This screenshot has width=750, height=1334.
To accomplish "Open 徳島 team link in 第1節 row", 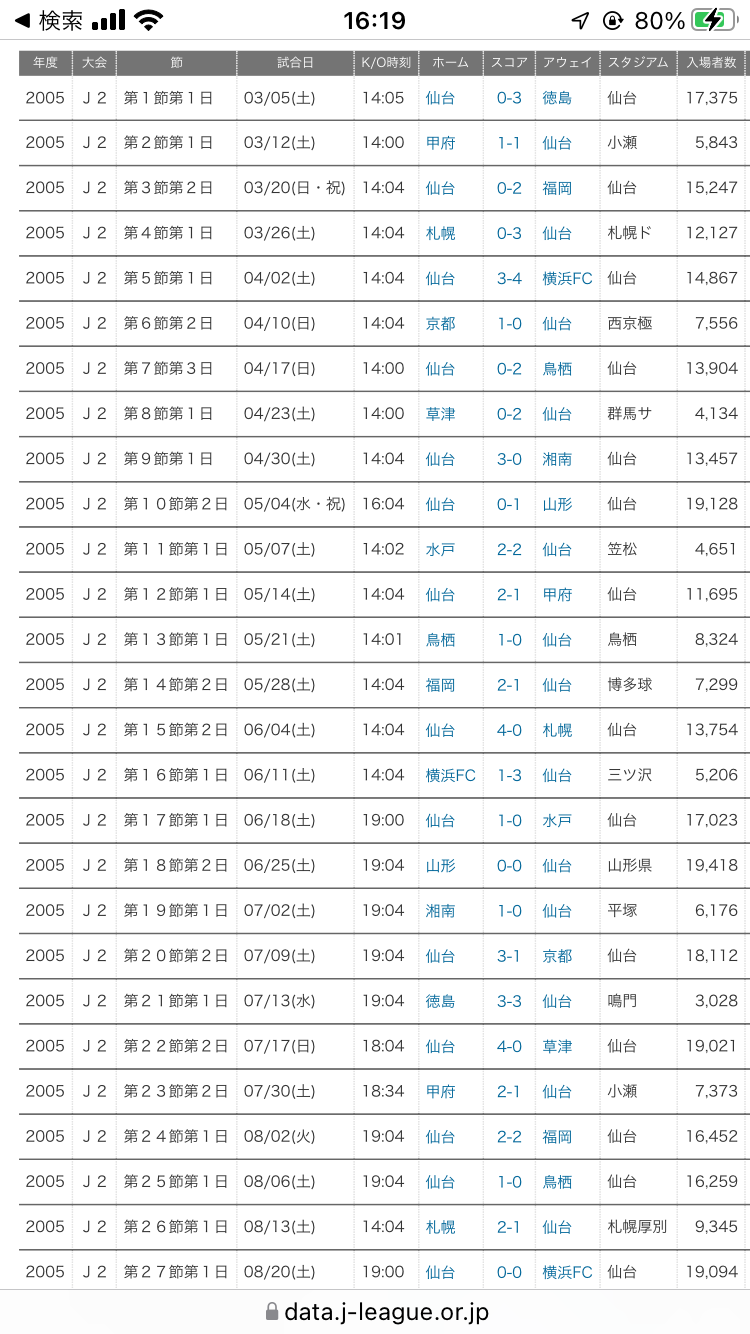I will (557, 98).
